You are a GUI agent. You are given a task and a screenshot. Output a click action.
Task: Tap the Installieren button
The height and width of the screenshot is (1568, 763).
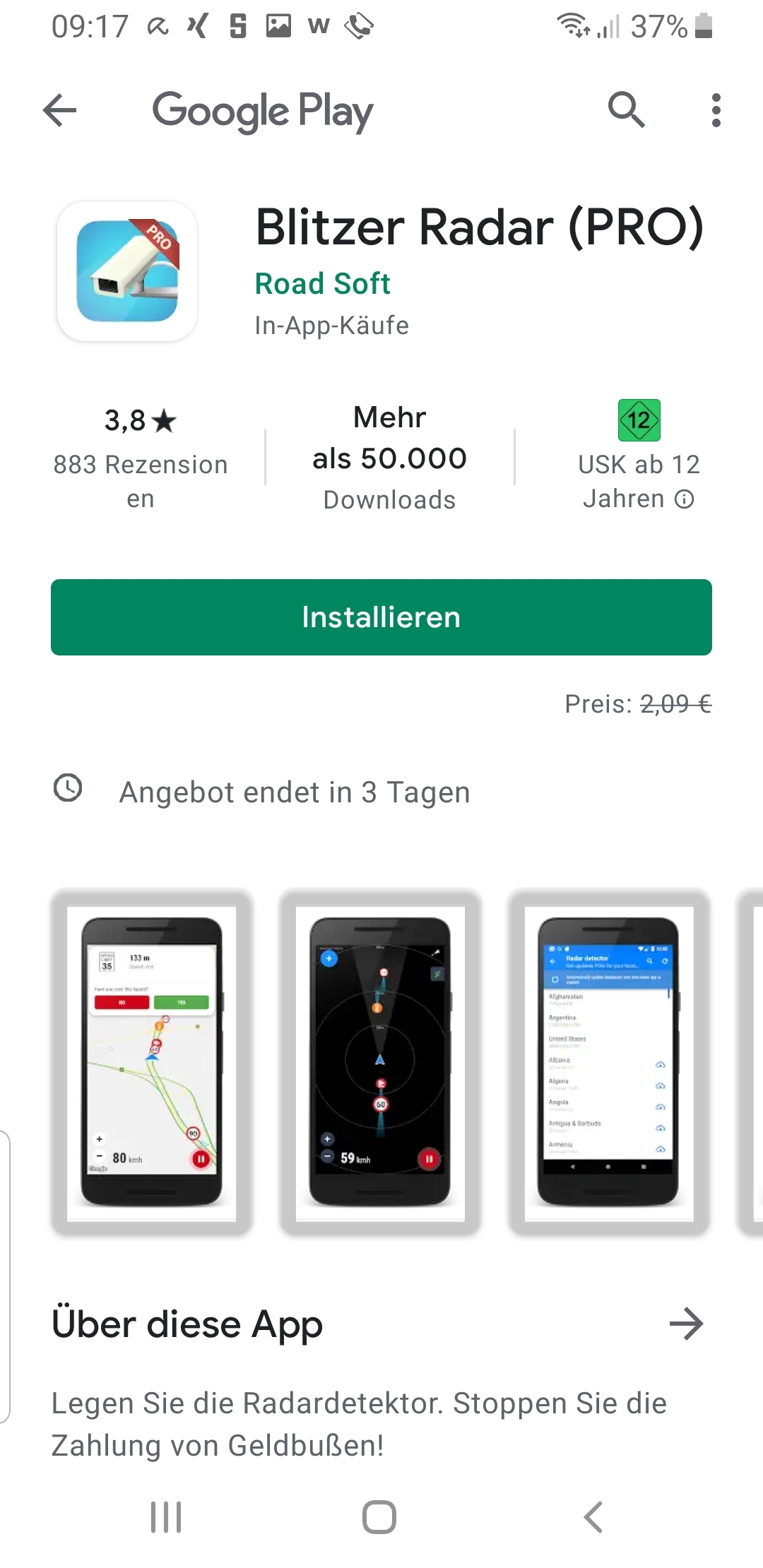pyautogui.click(x=381, y=617)
